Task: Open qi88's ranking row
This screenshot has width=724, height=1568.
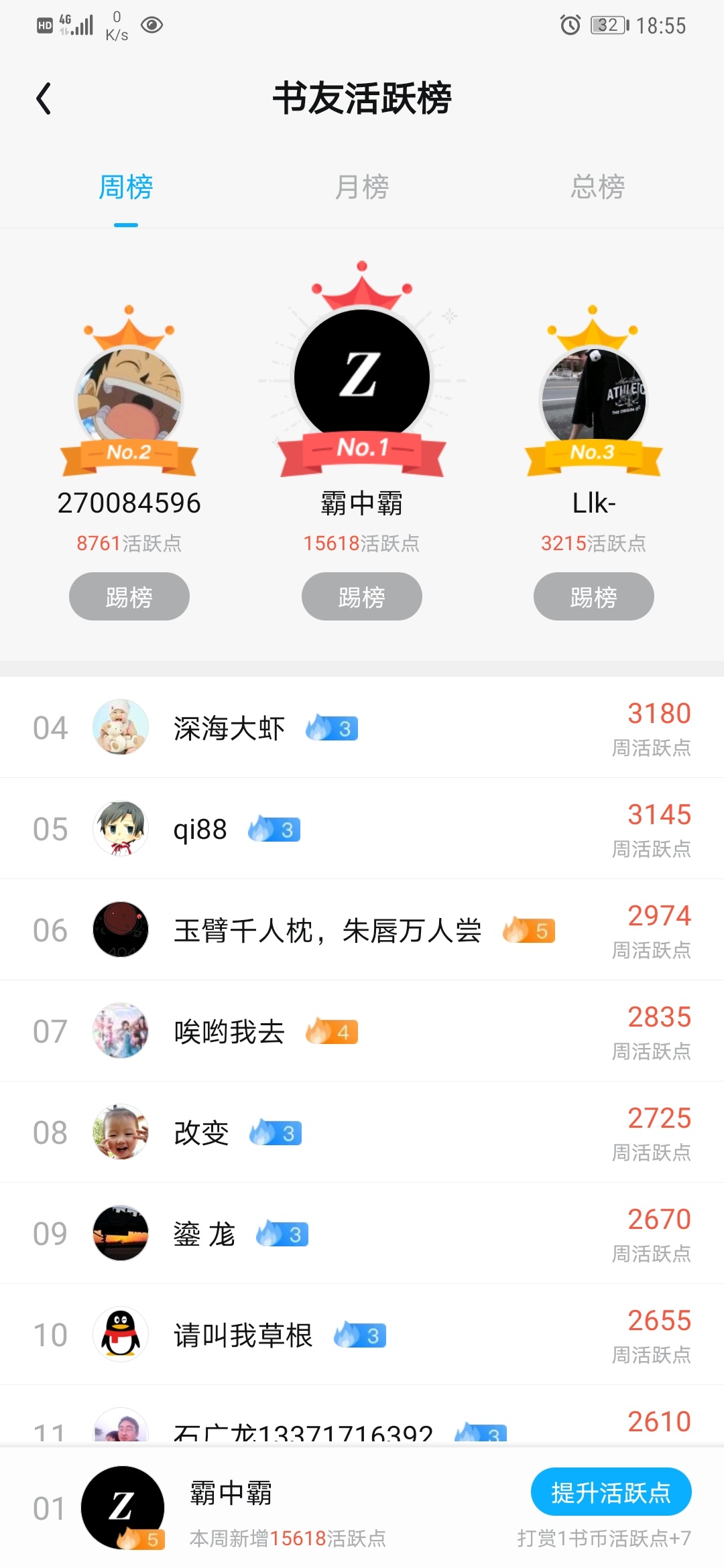Action: [362, 829]
